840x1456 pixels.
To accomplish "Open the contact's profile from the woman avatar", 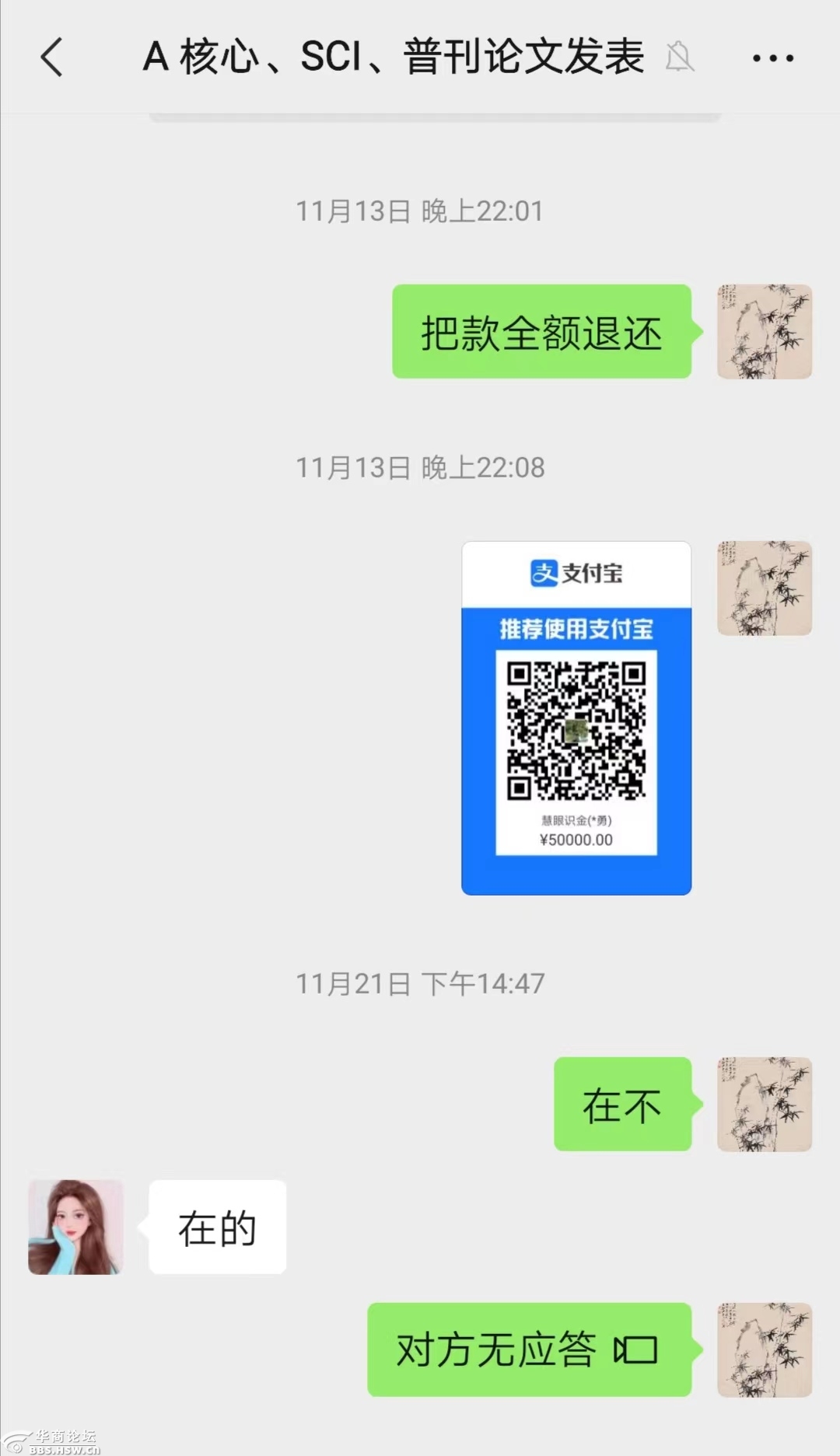I will pyautogui.click(x=75, y=1227).
